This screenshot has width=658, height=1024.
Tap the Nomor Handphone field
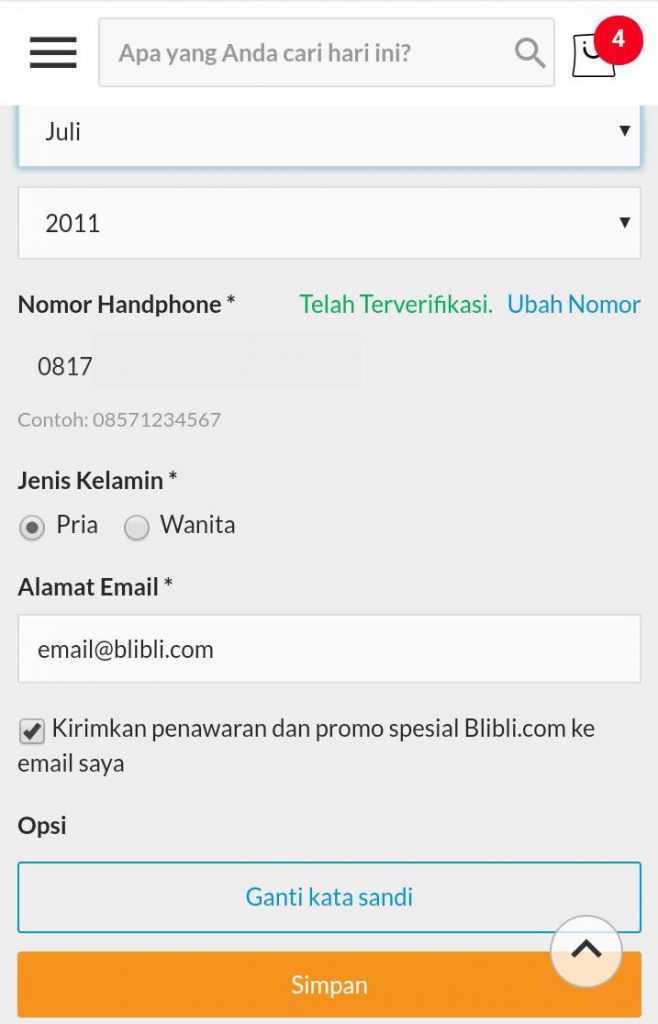click(x=200, y=366)
